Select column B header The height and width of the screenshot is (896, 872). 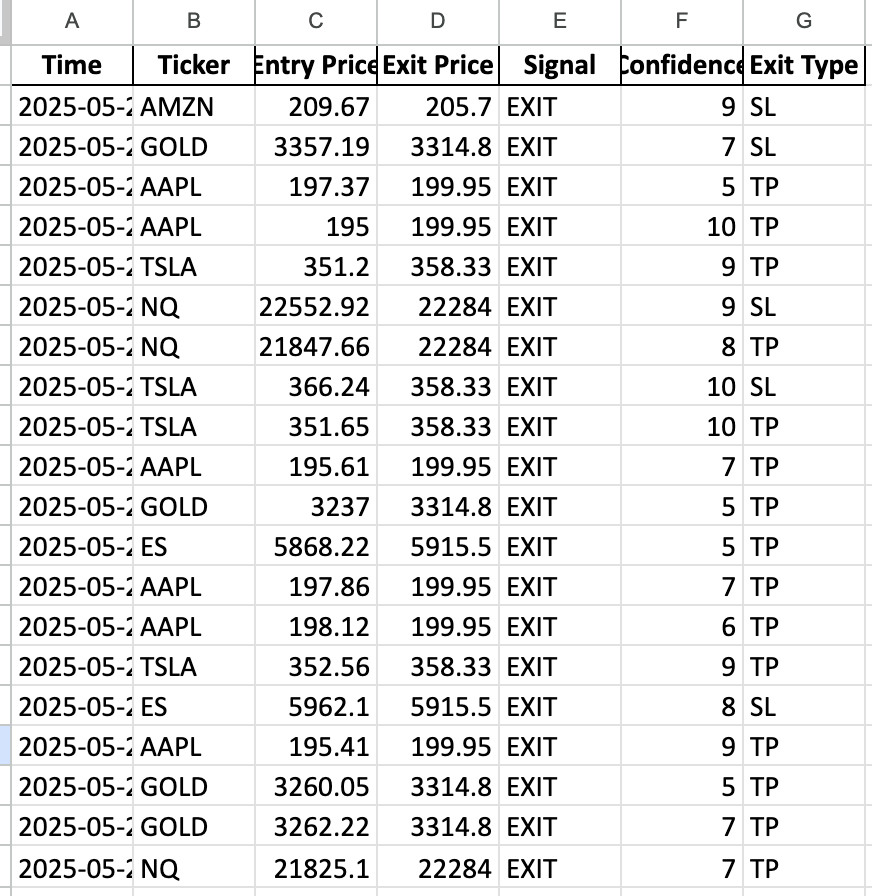(193, 21)
